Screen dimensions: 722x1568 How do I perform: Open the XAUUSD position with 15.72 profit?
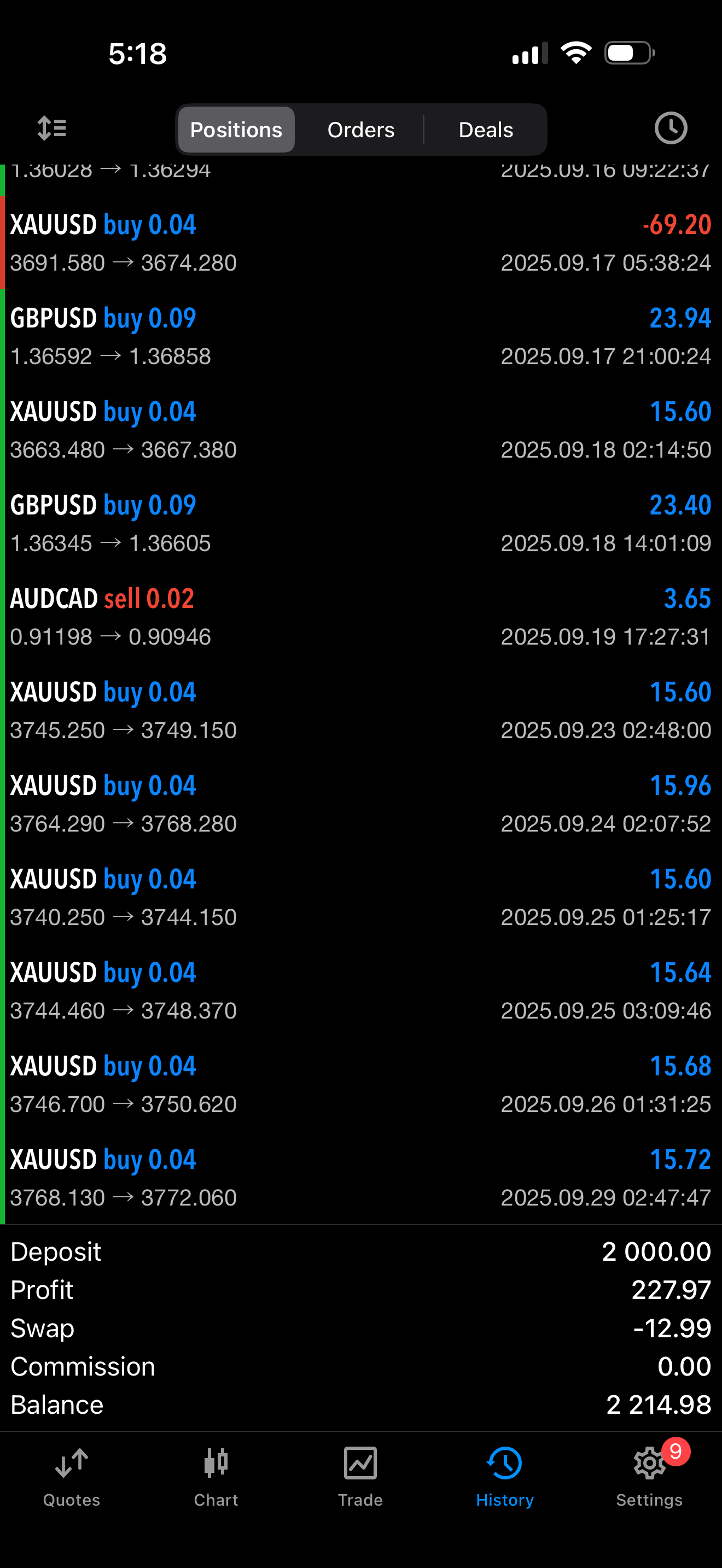[x=360, y=1178]
